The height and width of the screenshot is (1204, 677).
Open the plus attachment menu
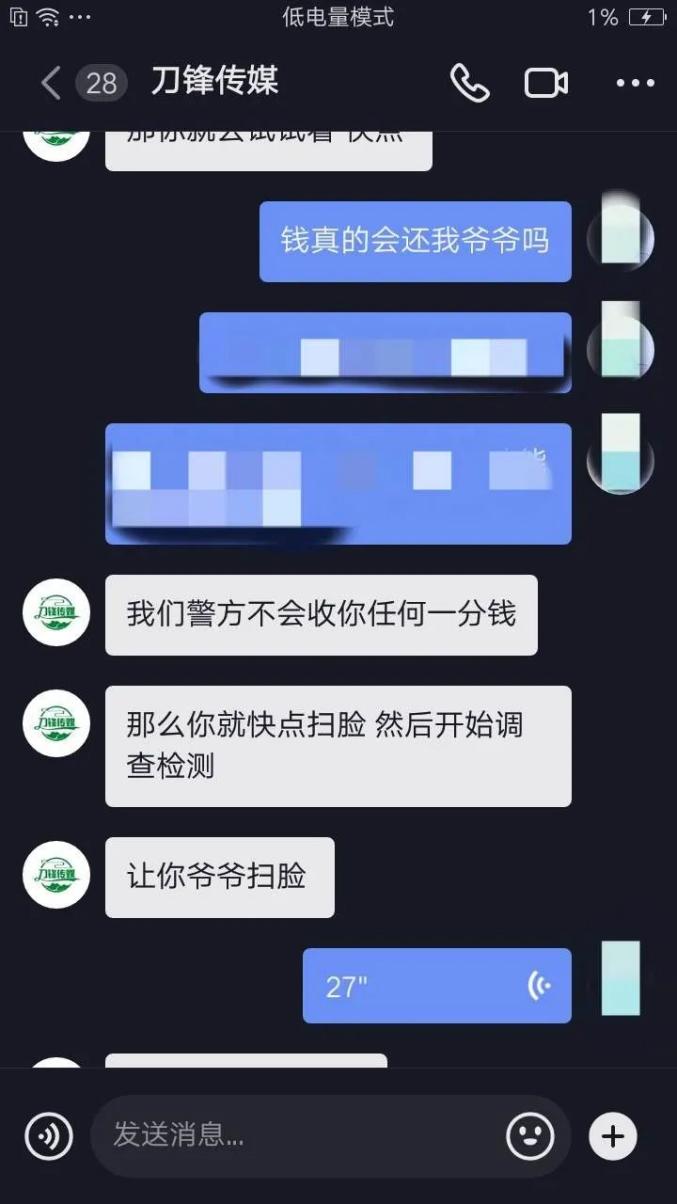point(612,1136)
